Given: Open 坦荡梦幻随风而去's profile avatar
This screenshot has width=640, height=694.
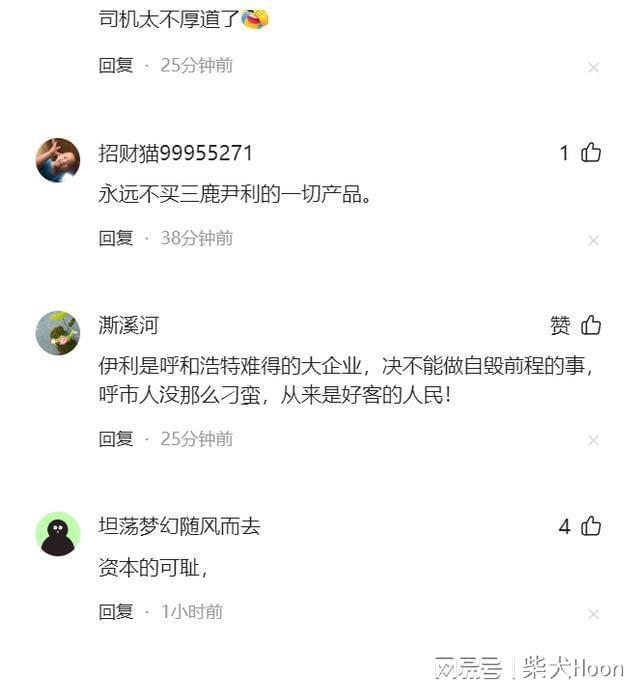Looking at the screenshot, I should 58,534.
